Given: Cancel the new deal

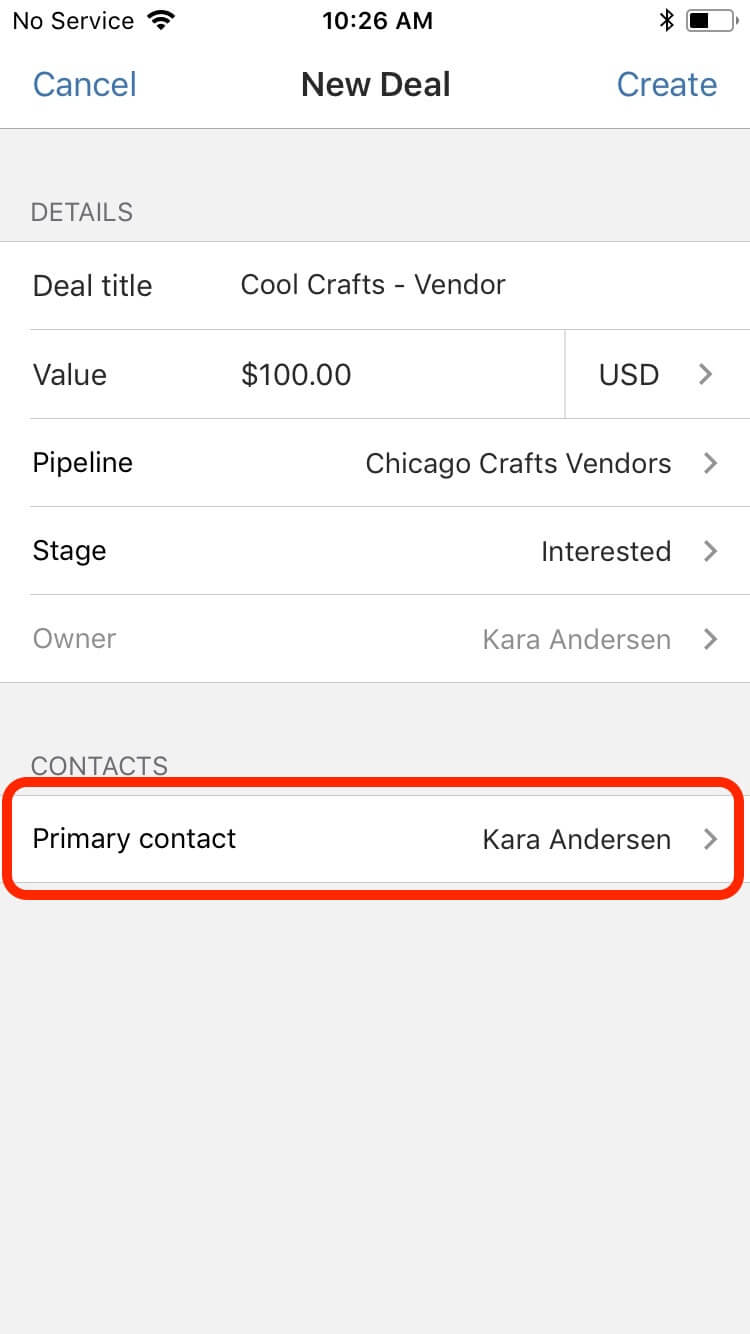Looking at the screenshot, I should click(84, 84).
